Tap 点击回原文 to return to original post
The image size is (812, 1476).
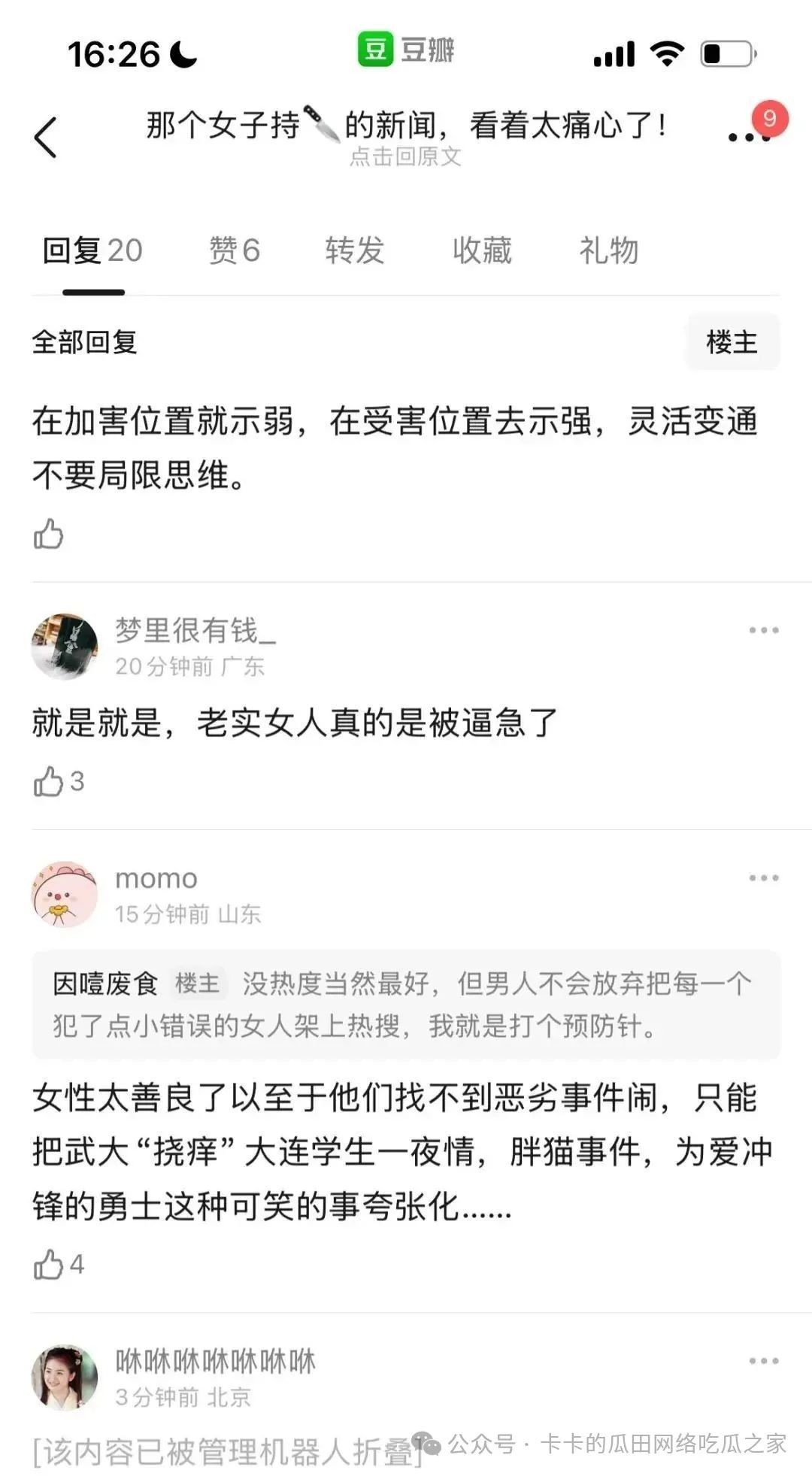click(x=405, y=156)
